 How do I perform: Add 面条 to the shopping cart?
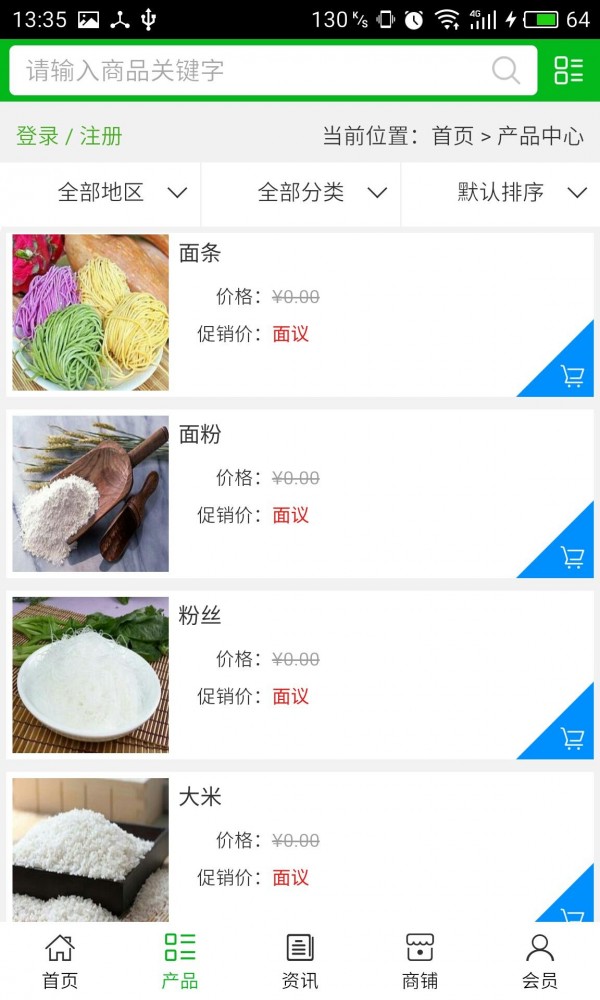coord(572,376)
